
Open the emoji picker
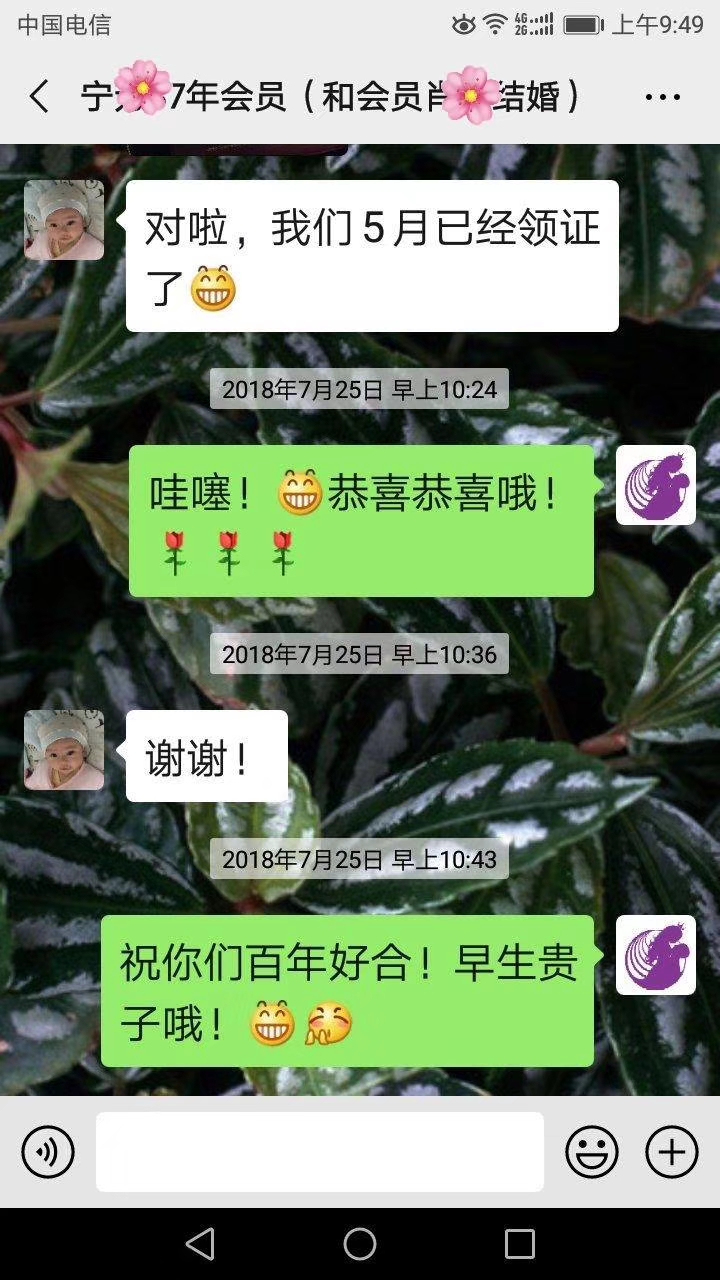[x=592, y=1152]
